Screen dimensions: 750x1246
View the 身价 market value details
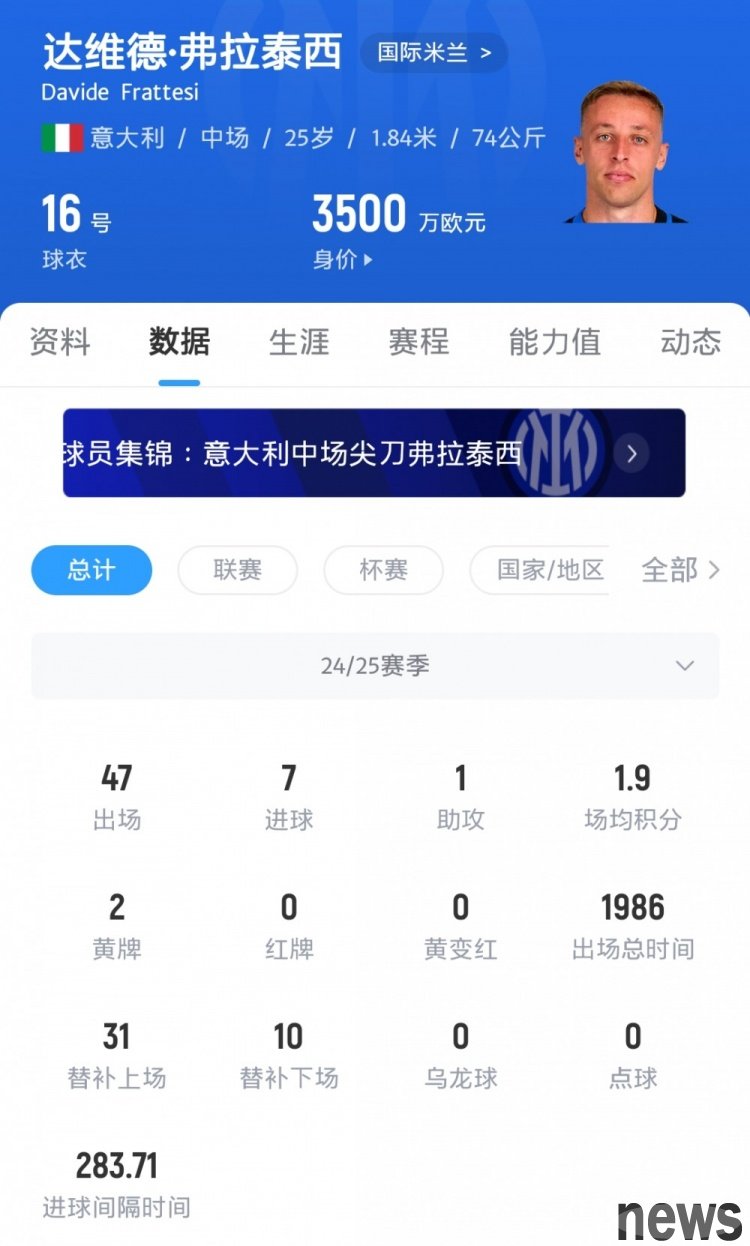point(343,259)
